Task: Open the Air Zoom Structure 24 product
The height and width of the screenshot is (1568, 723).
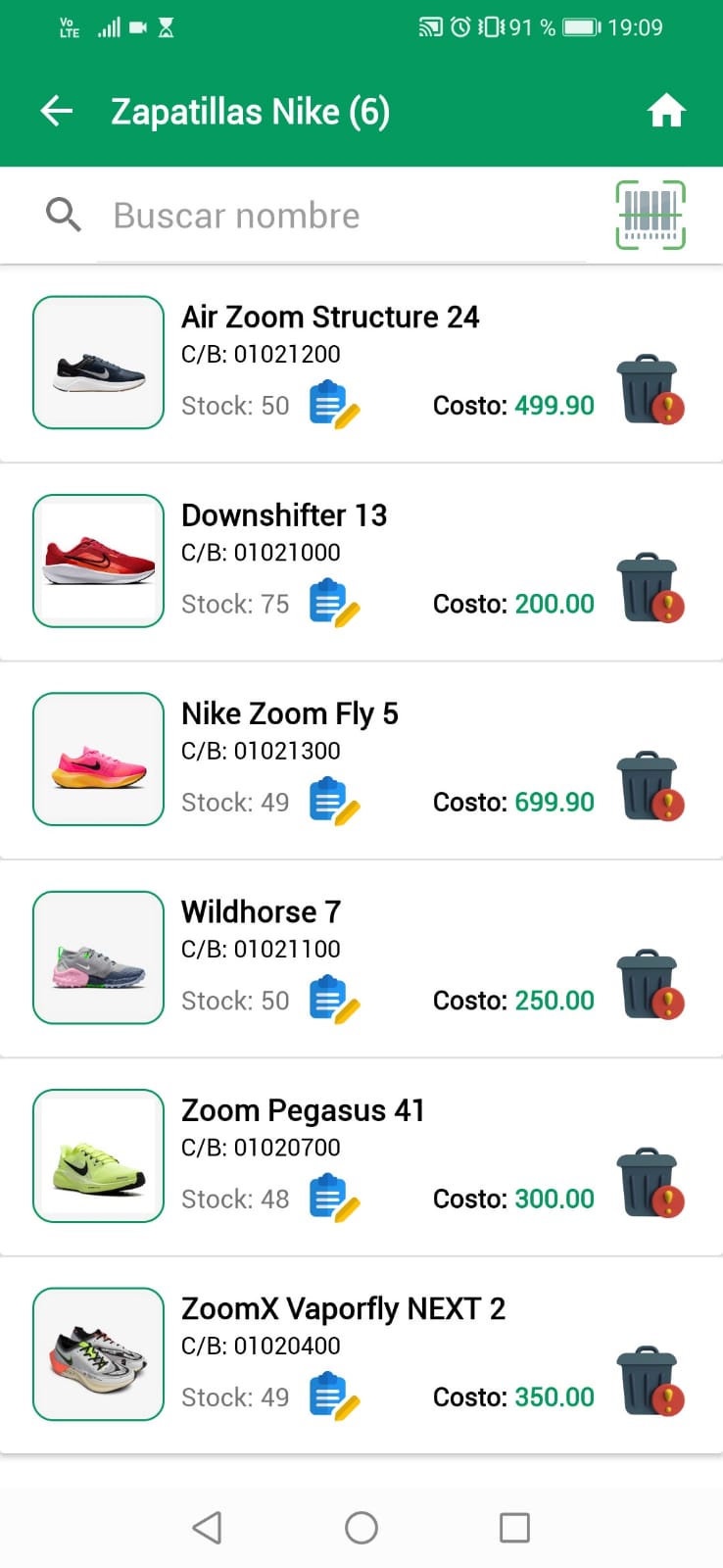Action: pos(329,318)
